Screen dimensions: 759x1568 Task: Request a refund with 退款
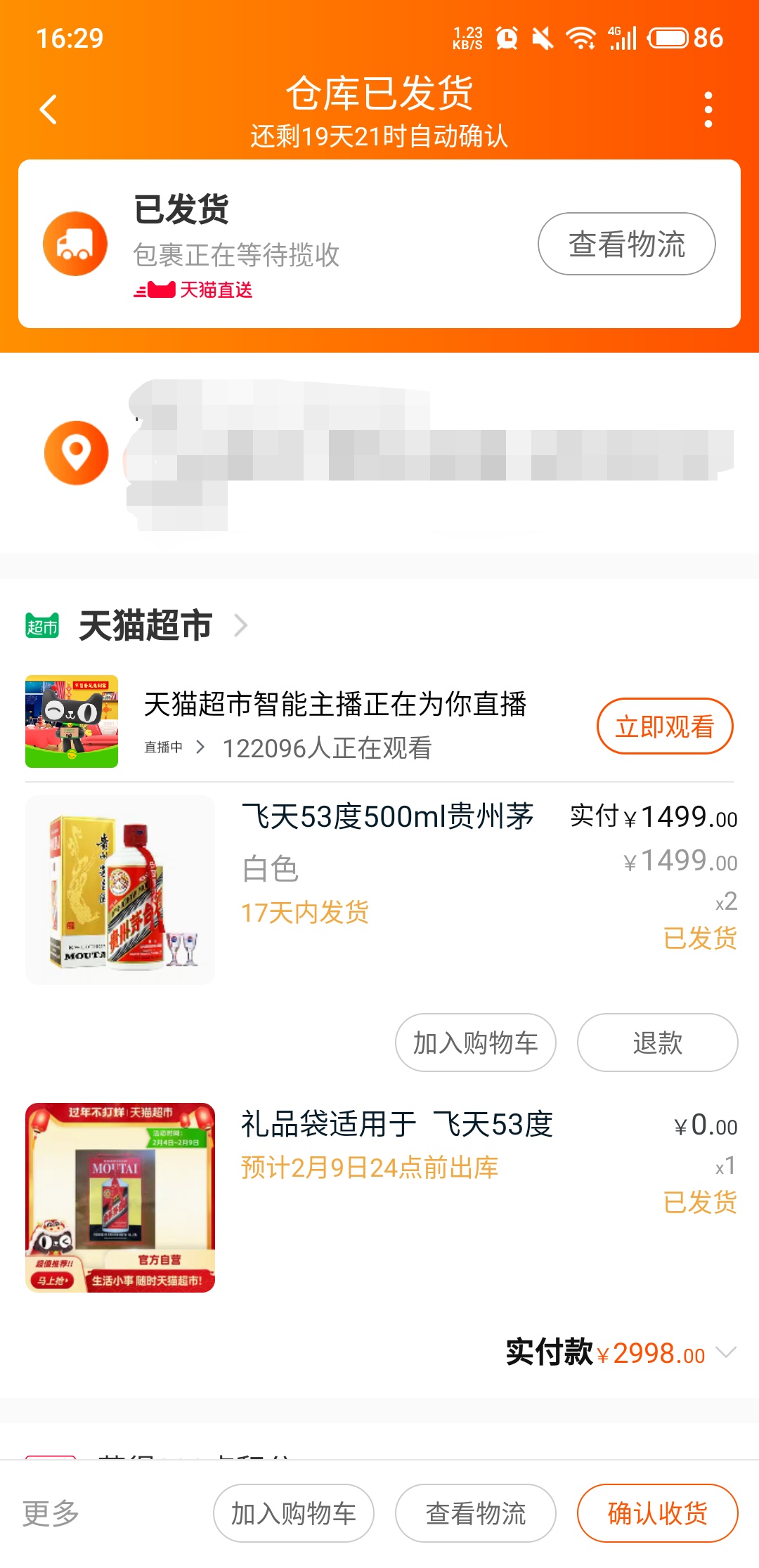pos(657,1043)
